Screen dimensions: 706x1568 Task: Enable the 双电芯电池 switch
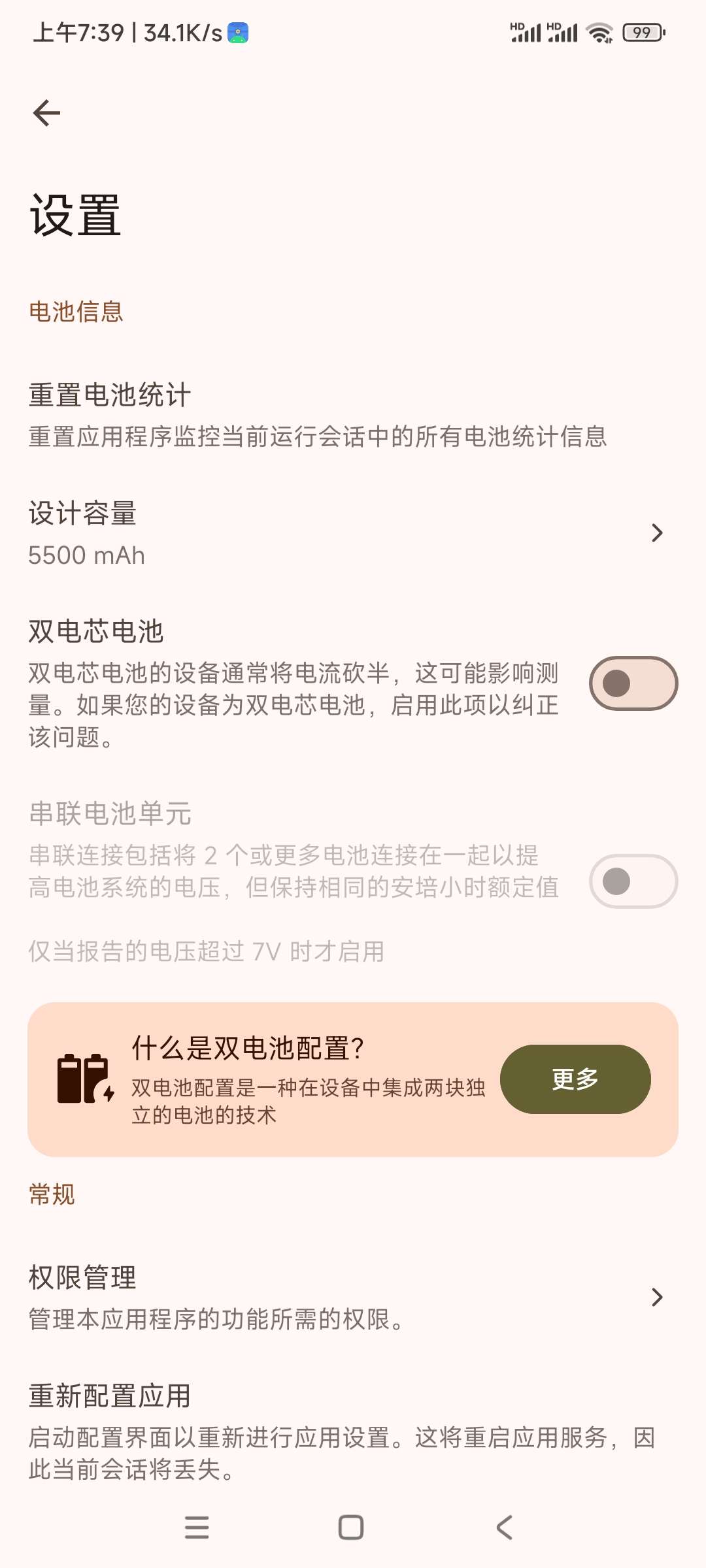tap(633, 683)
